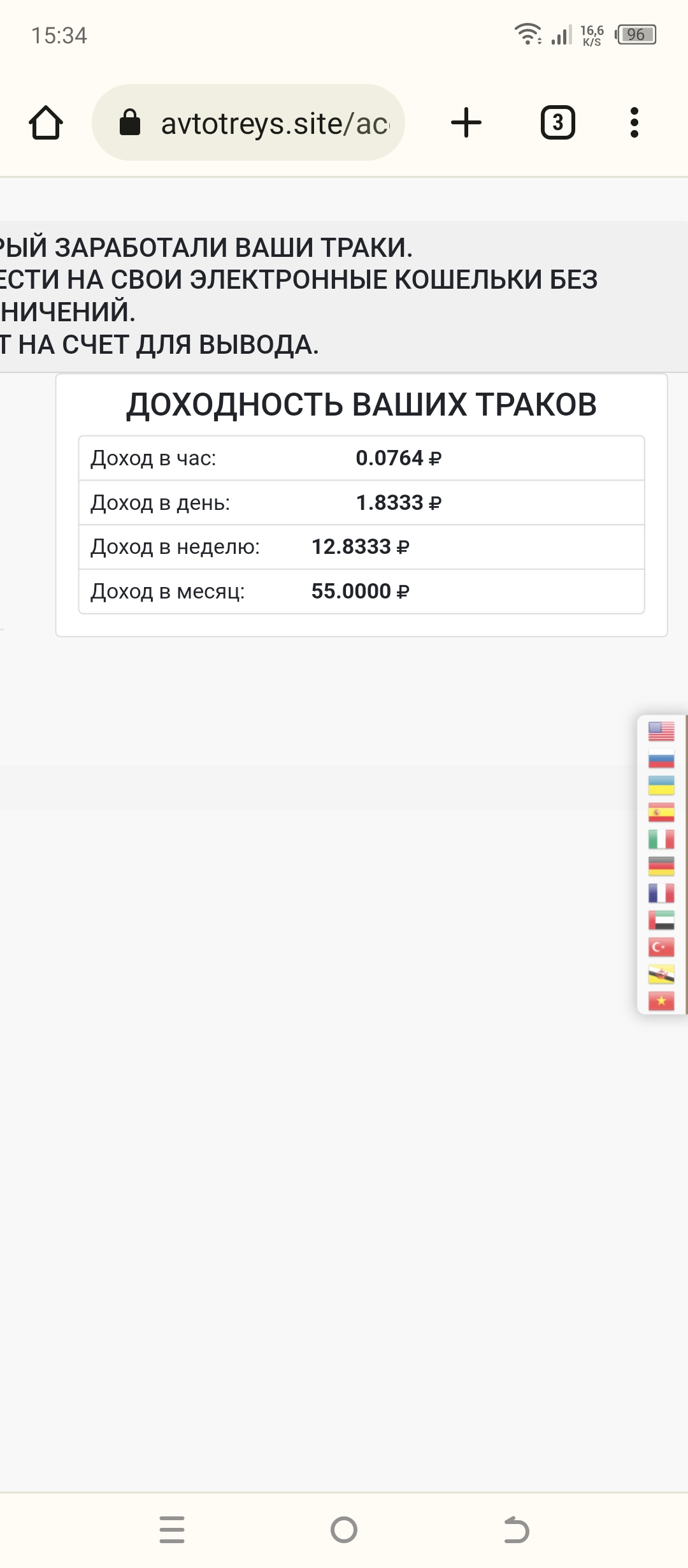
Task: Open a new browser tab
Action: tap(466, 122)
